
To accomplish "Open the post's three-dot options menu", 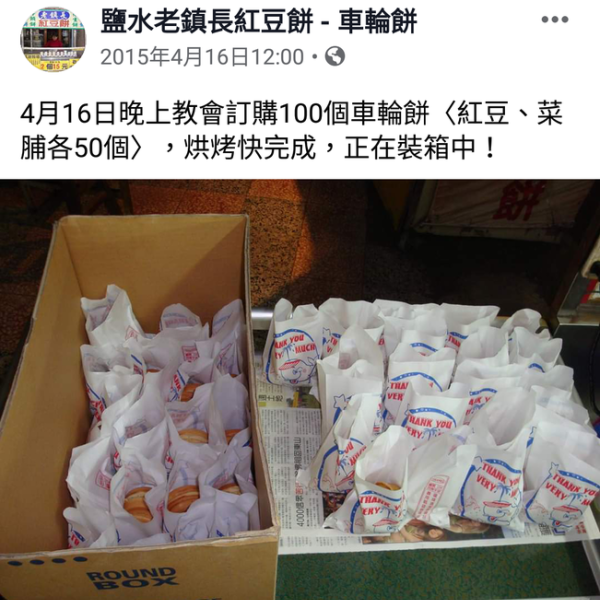I will coord(554,20).
